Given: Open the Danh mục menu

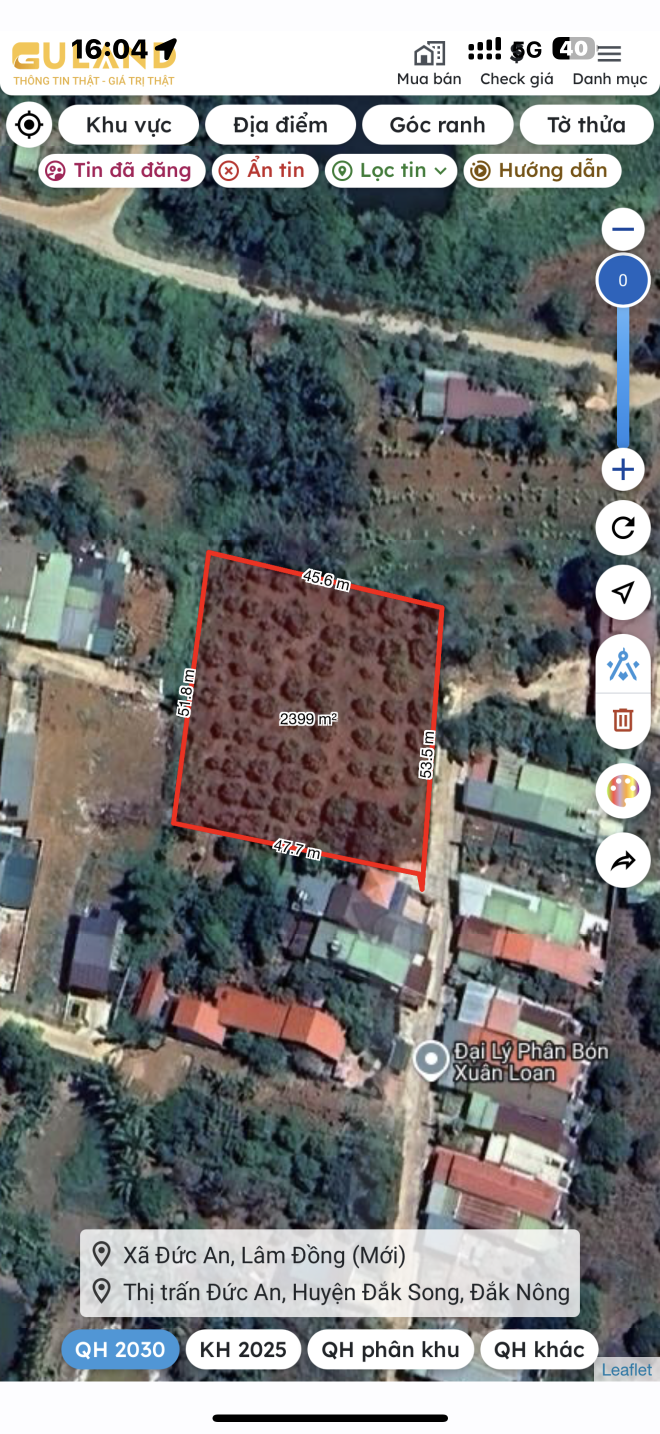Looking at the screenshot, I should [610, 64].
